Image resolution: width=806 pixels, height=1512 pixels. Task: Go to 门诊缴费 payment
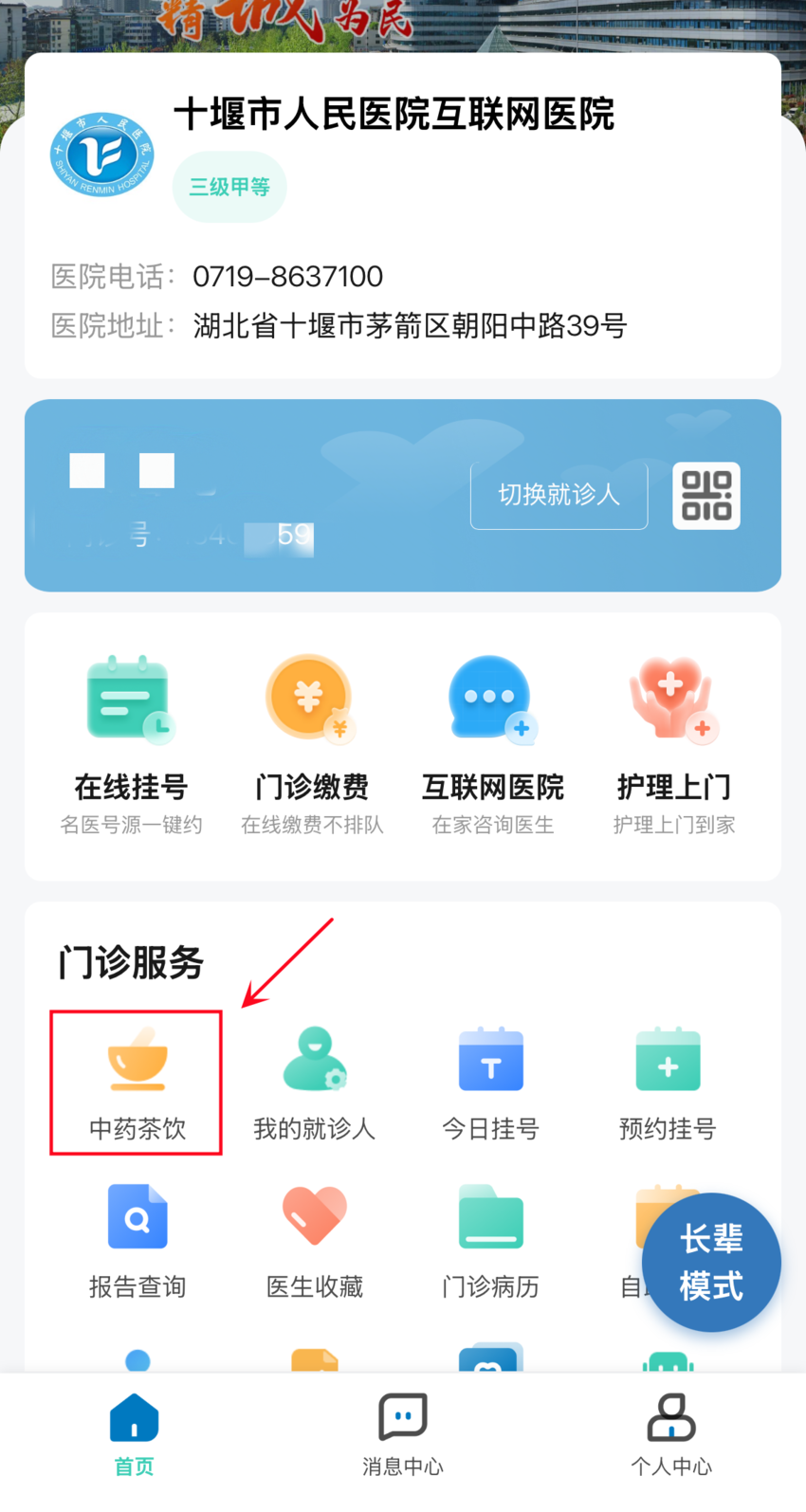tap(312, 744)
